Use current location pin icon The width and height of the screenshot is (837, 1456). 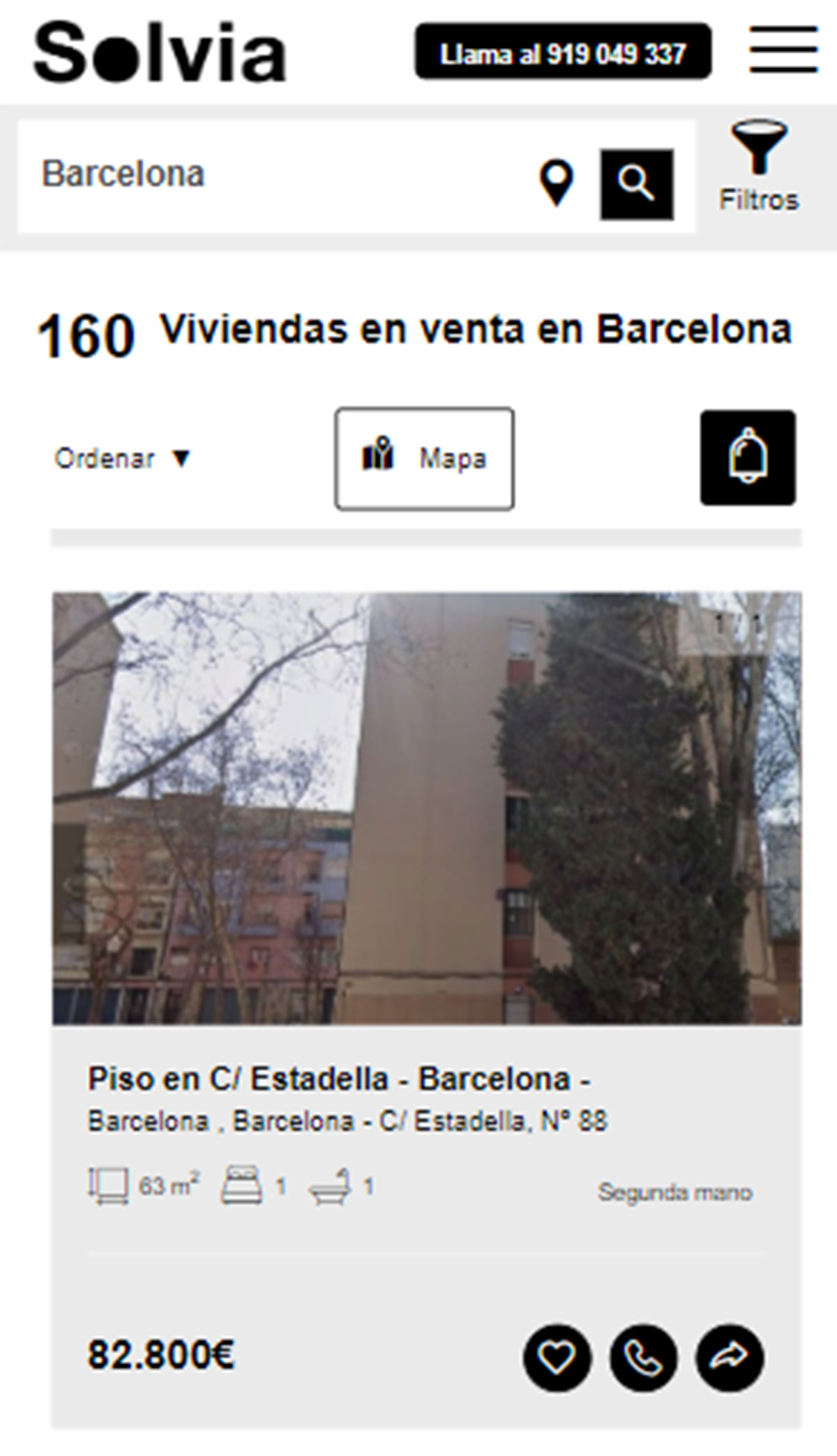(556, 184)
